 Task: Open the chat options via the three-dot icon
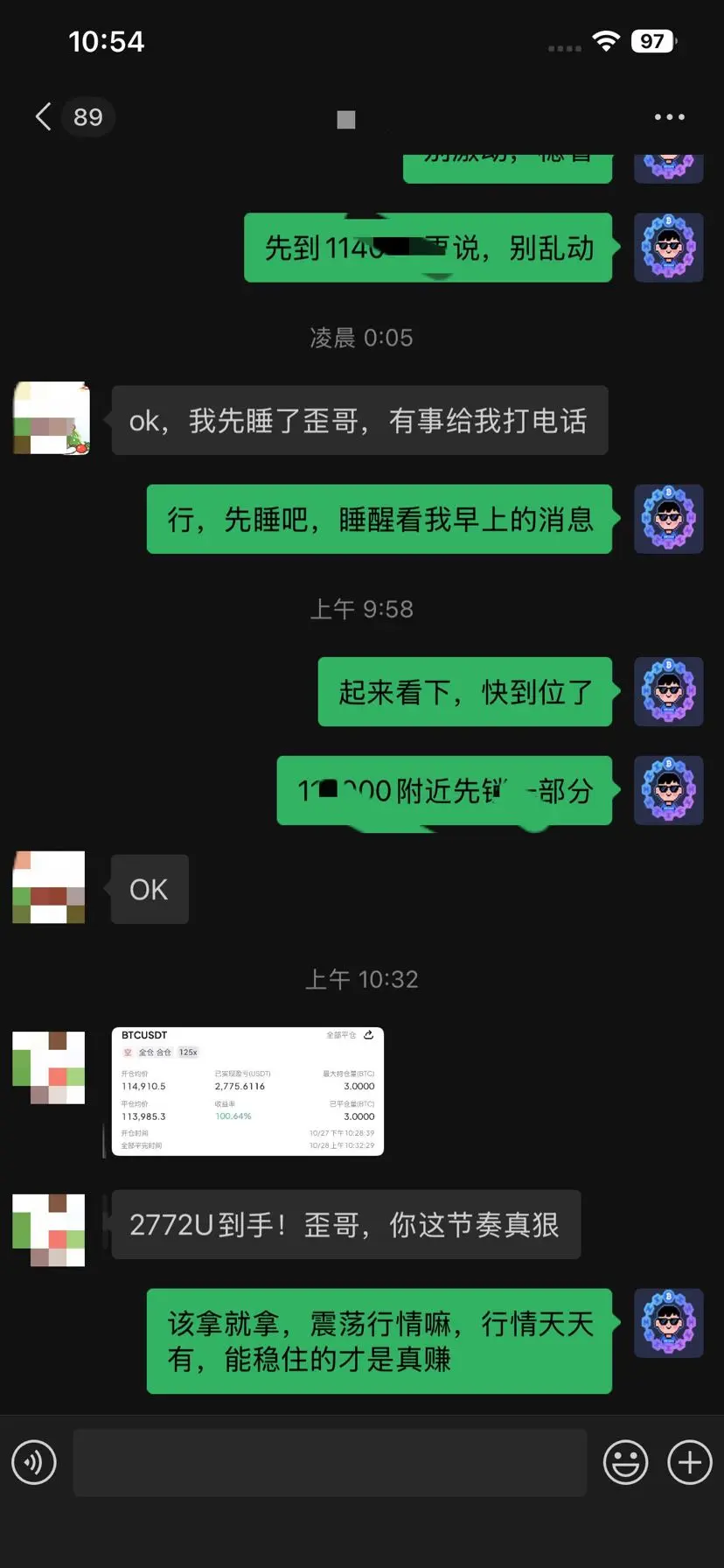tap(668, 116)
